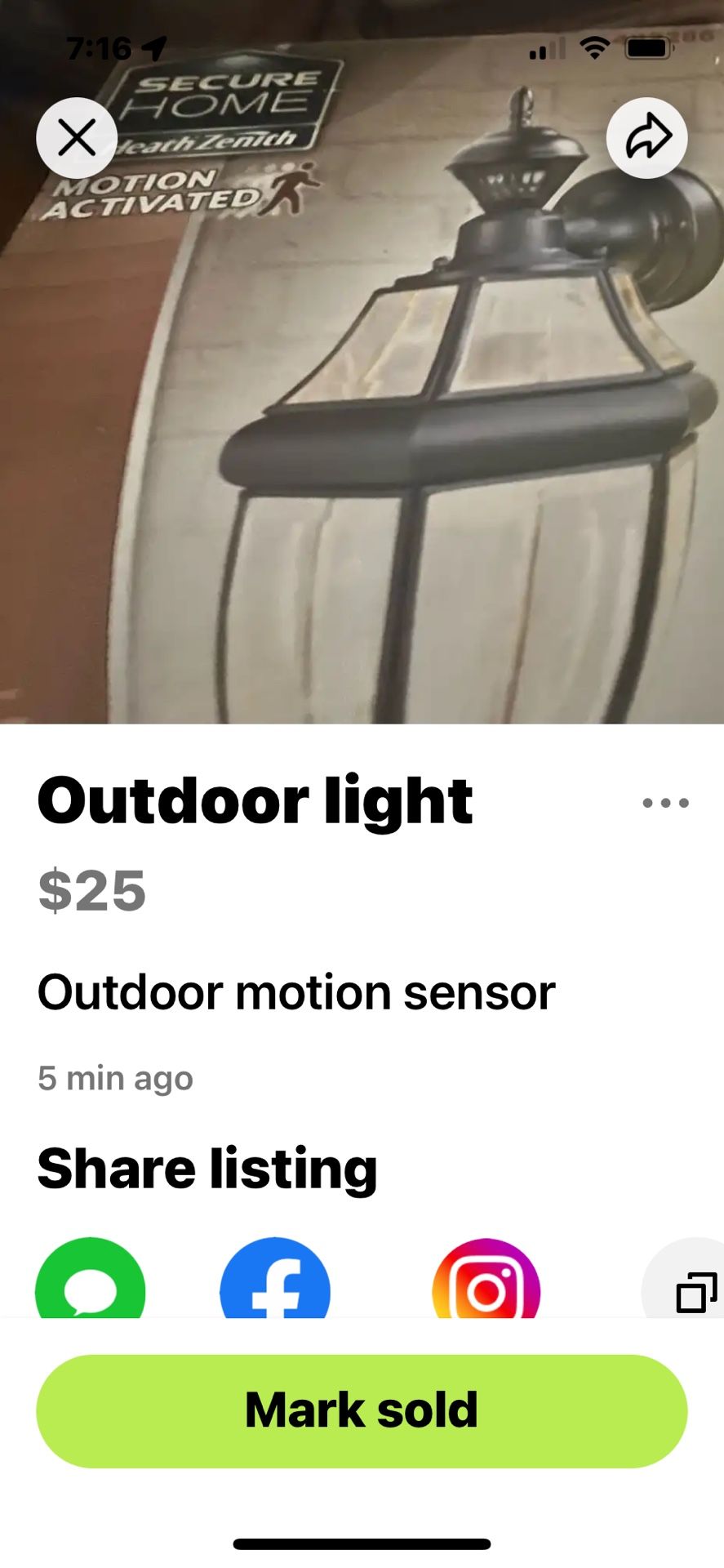The width and height of the screenshot is (724, 1568).
Task: Open the three-dot options menu
Action: [666, 803]
